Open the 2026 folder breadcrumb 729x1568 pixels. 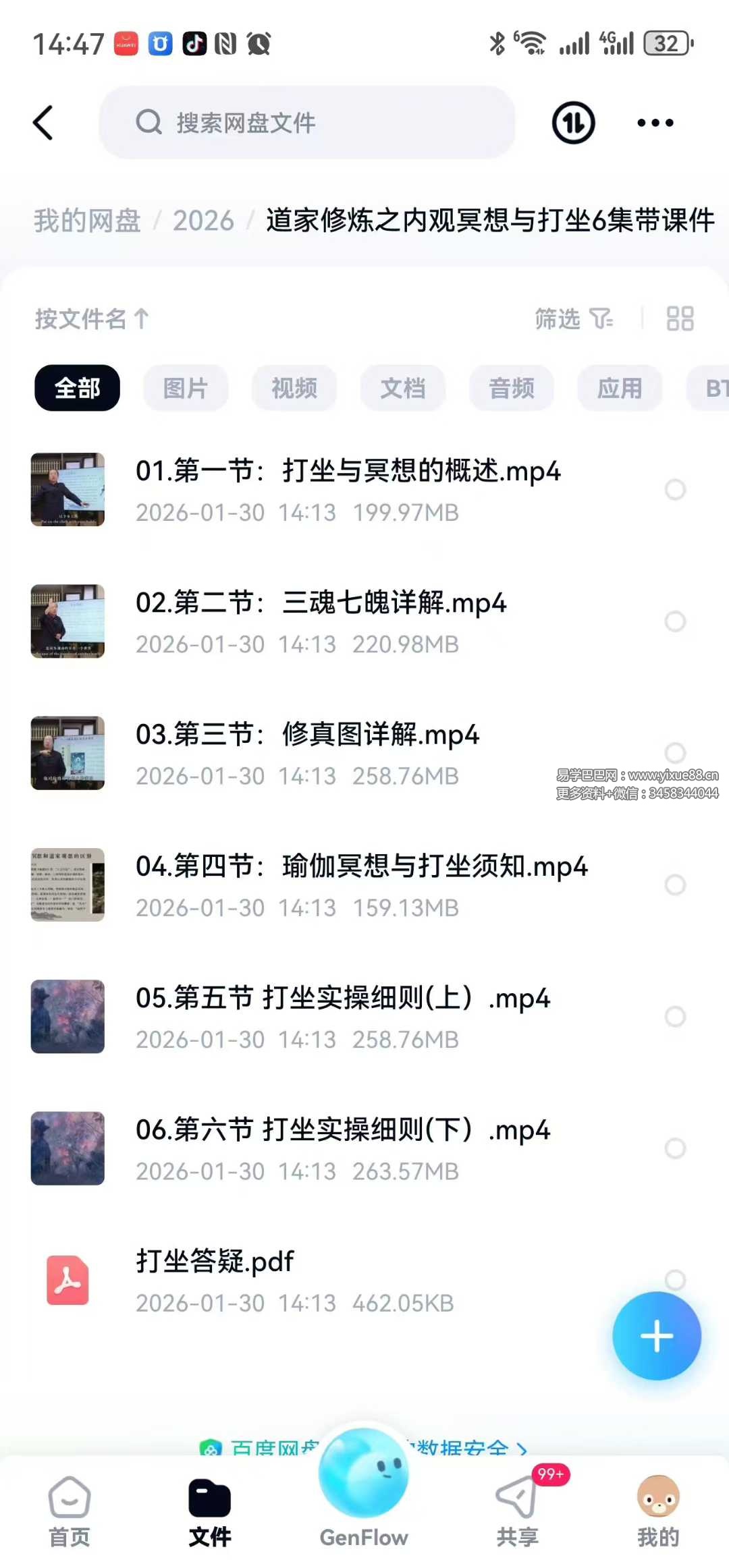pos(203,221)
